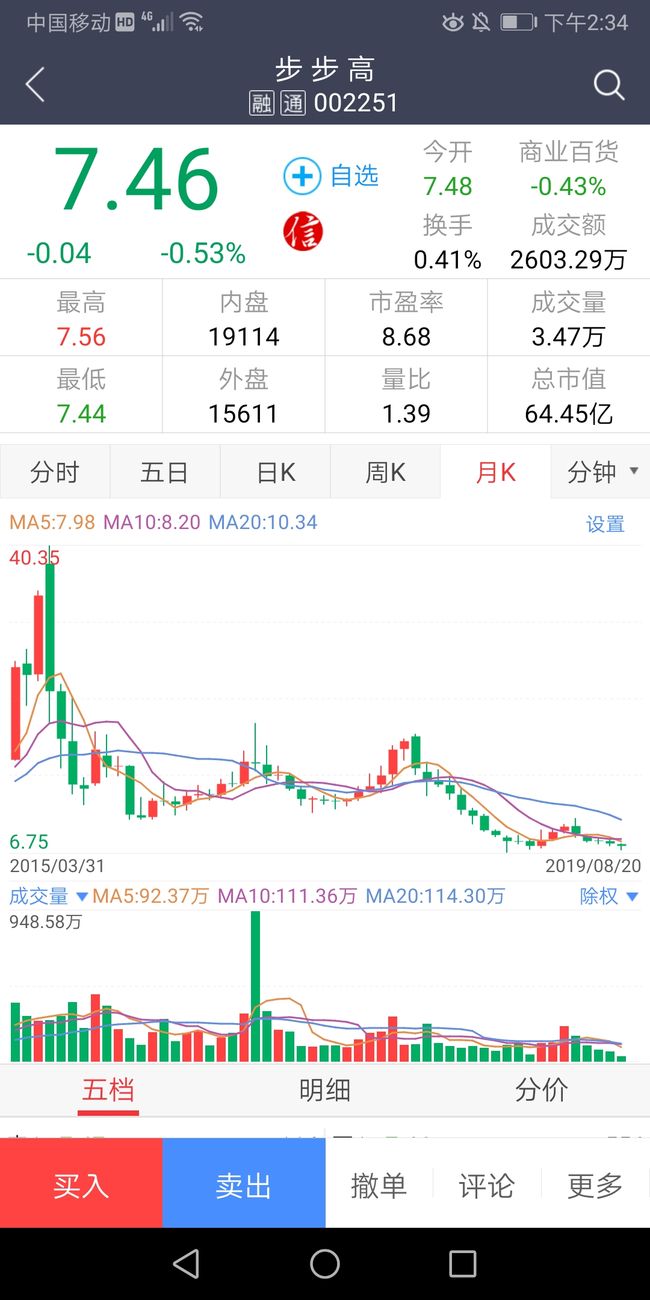This screenshot has height=1300, width=650.
Task: Go back using the top-left arrow
Action: click(x=35, y=85)
